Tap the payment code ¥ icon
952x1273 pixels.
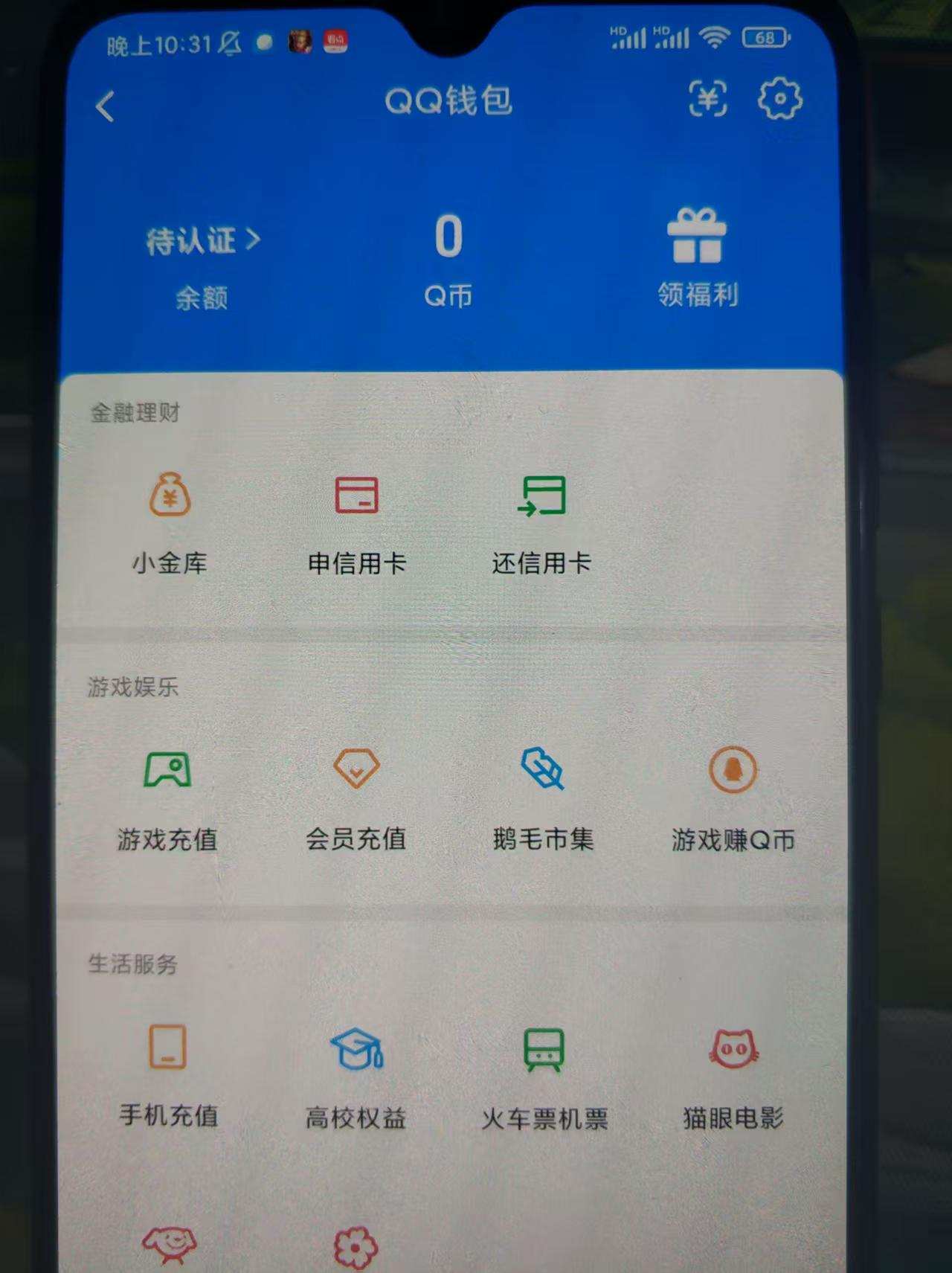[708, 99]
